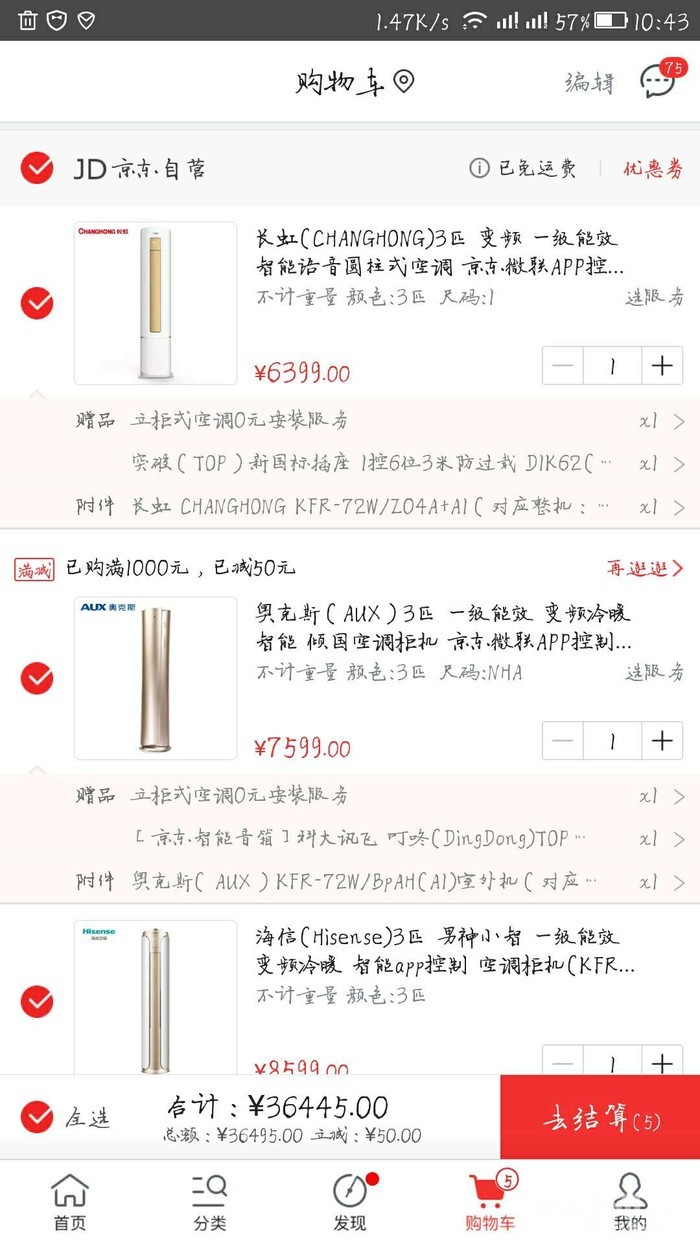Open the location pin next to 购物车
This screenshot has height=1244, width=700.
pyautogui.click(x=404, y=82)
